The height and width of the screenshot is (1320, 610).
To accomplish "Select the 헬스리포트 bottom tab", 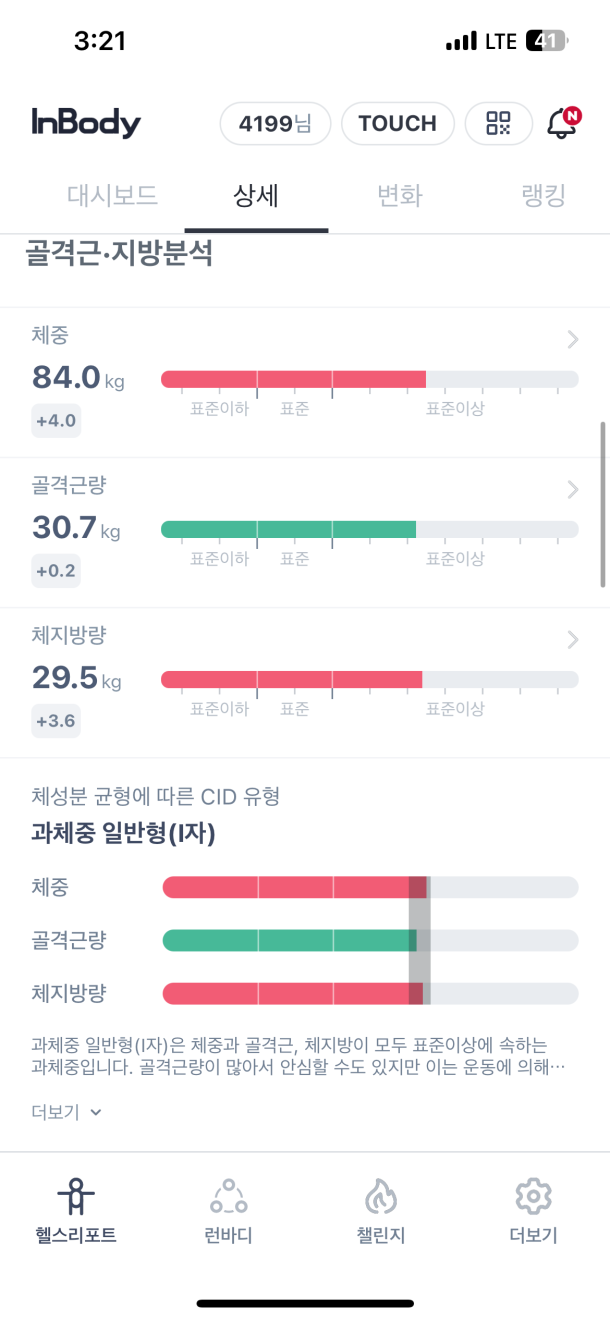I will coord(76,1211).
